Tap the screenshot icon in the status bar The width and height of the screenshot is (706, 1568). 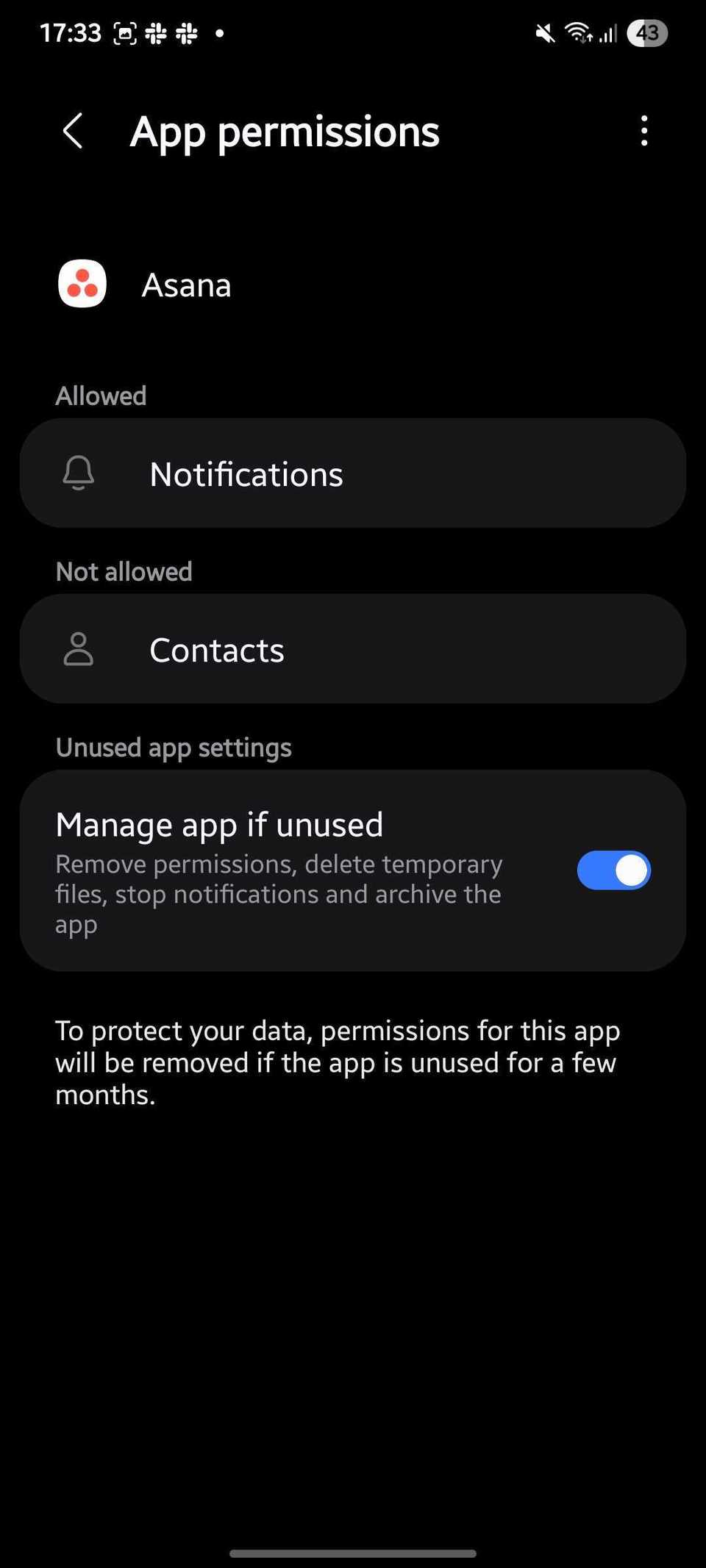pos(125,32)
